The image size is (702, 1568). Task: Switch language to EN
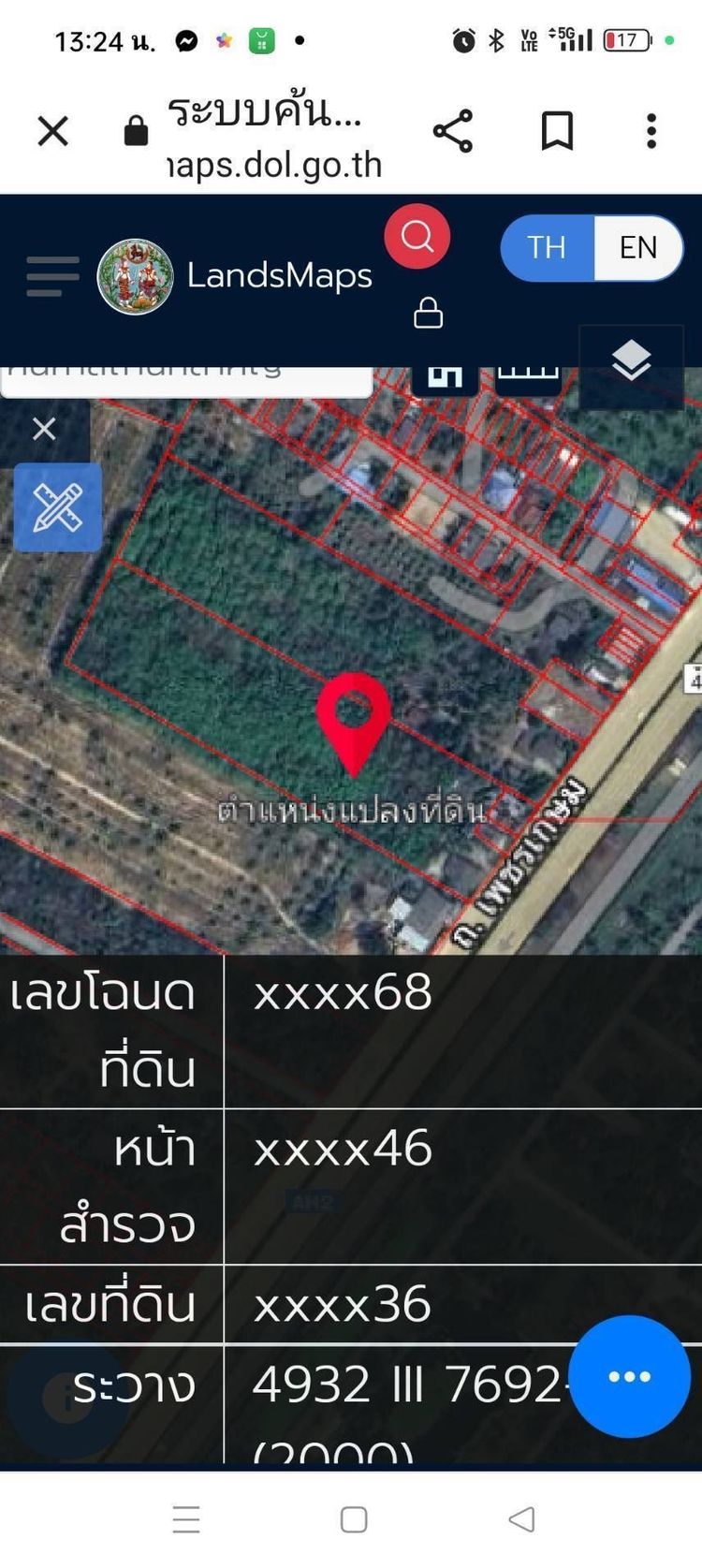click(638, 248)
